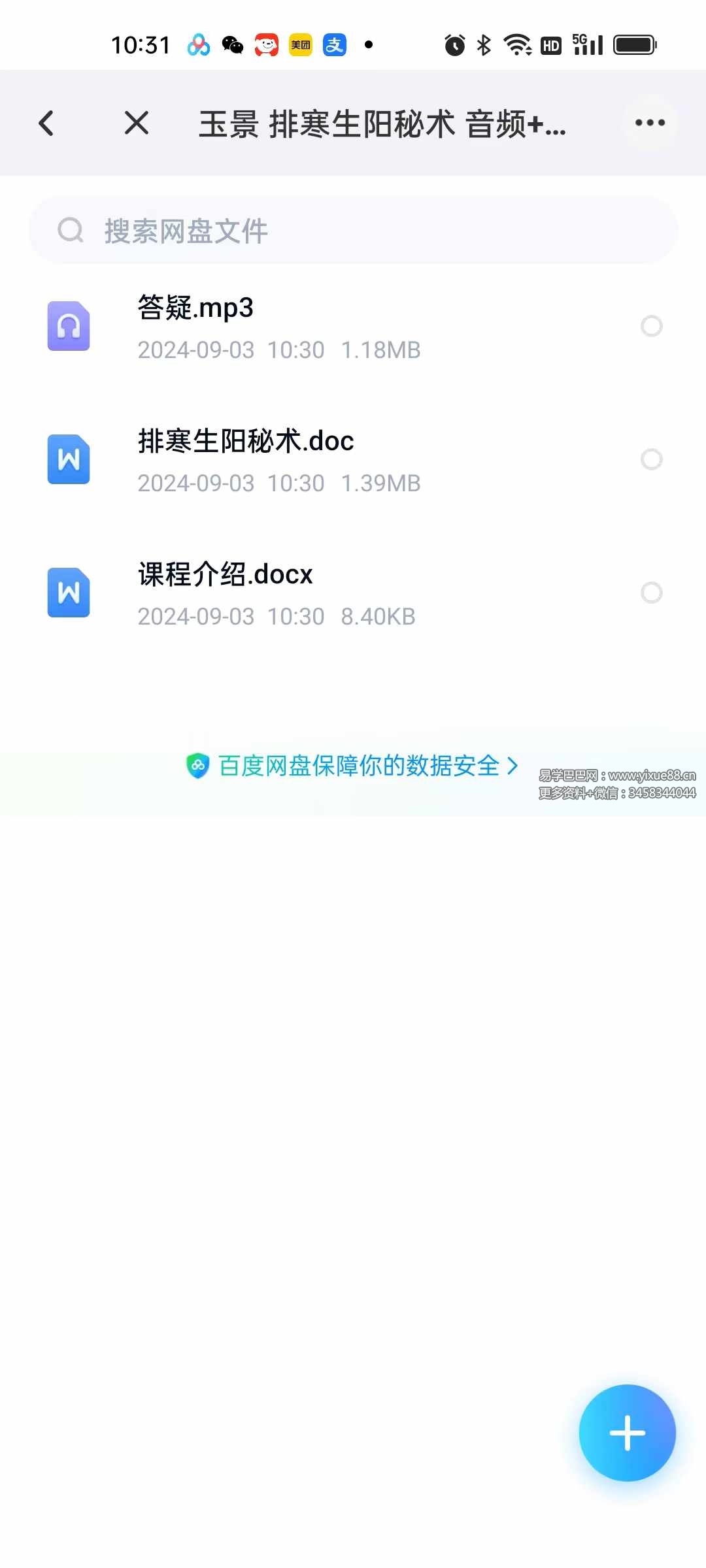This screenshot has width=706, height=1568.
Task: Go back with the left arrow
Action: click(46, 123)
